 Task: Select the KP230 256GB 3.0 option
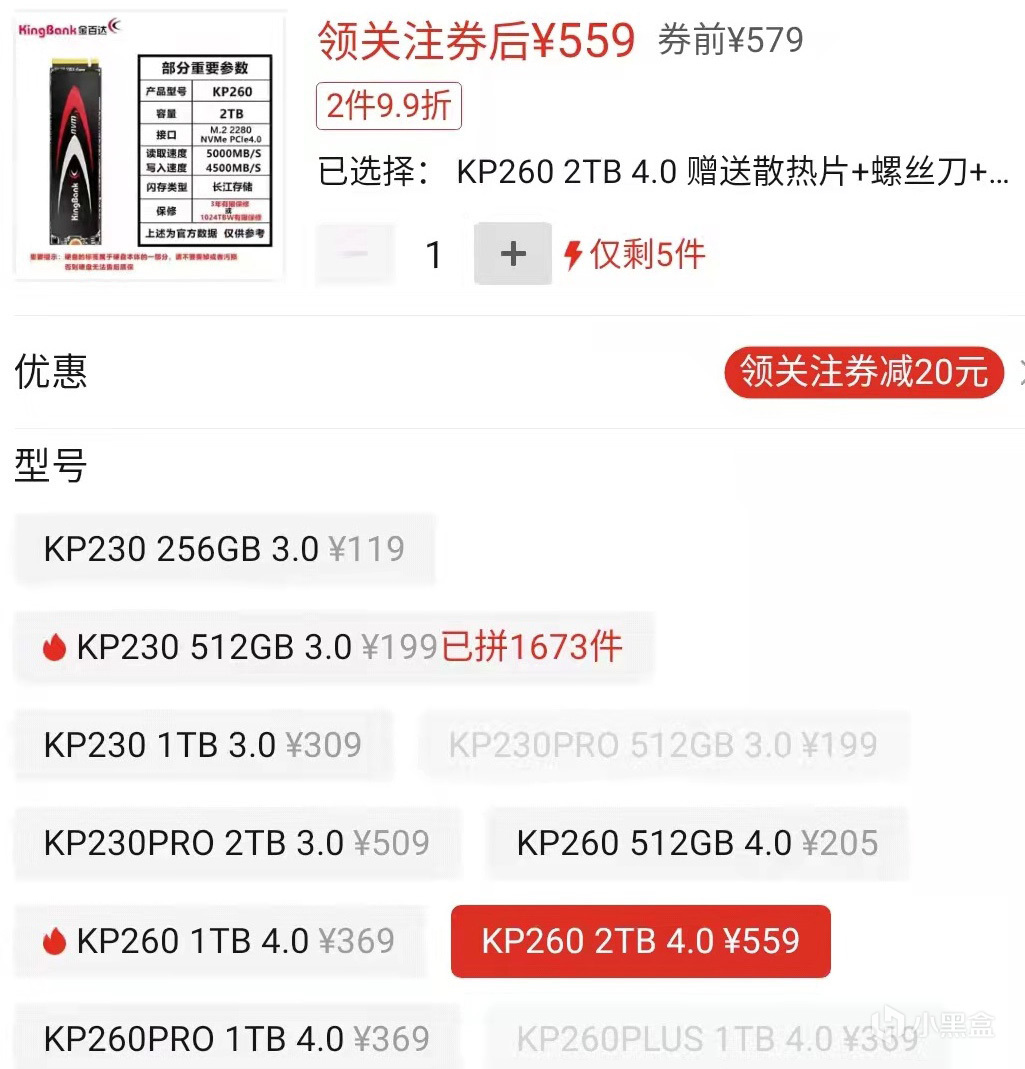[224, 549]
